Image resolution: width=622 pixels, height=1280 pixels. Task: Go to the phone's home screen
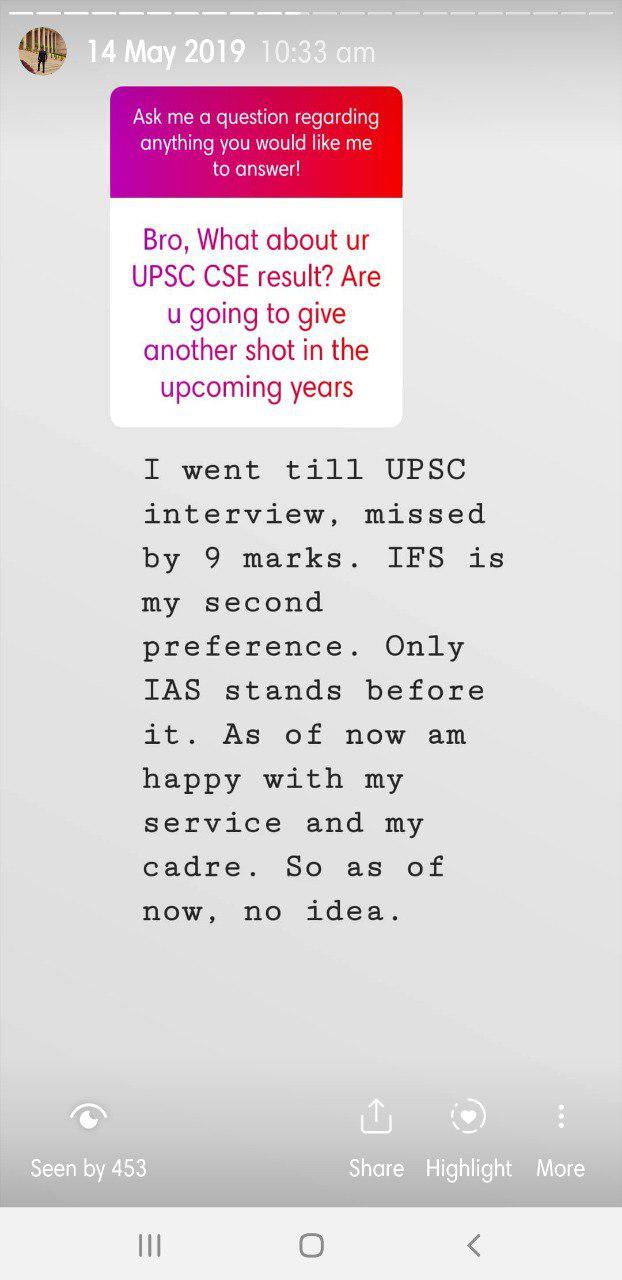pyautogui.click(x=311, y=1245)
